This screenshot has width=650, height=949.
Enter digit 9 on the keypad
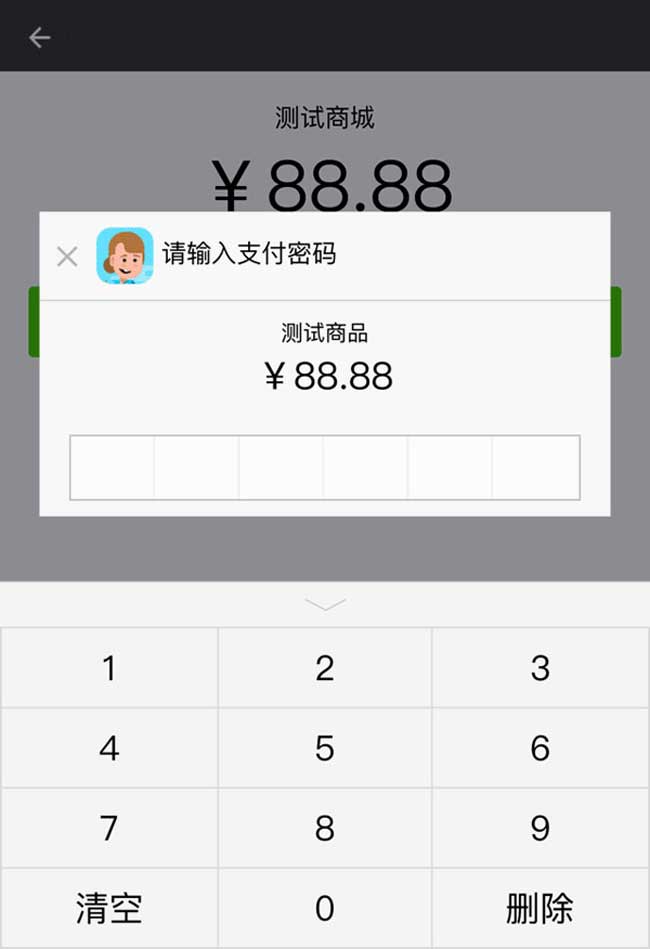tap(540, 828)
